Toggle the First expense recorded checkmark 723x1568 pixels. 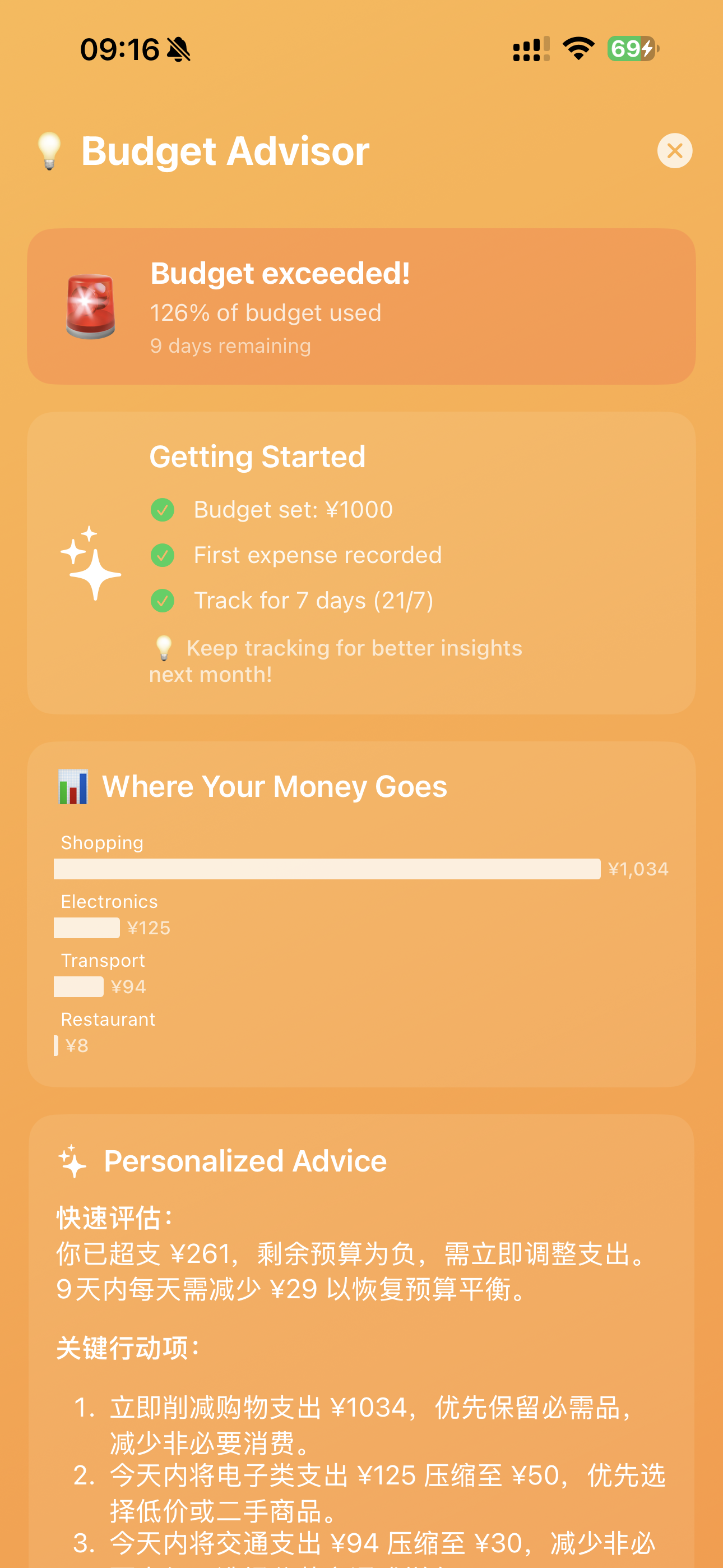[x=163, y=555]
